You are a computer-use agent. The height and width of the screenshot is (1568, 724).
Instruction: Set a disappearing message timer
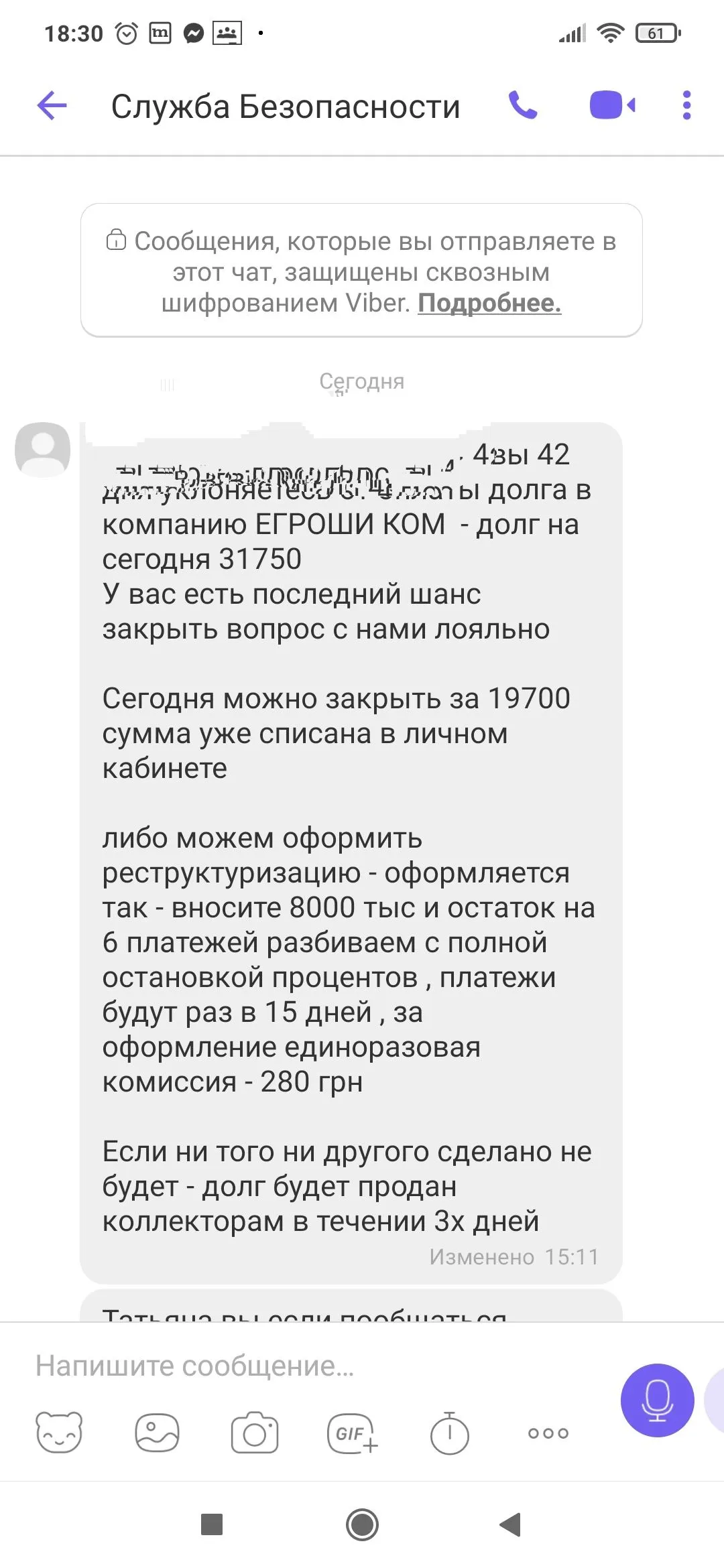tap(449, 1433)
